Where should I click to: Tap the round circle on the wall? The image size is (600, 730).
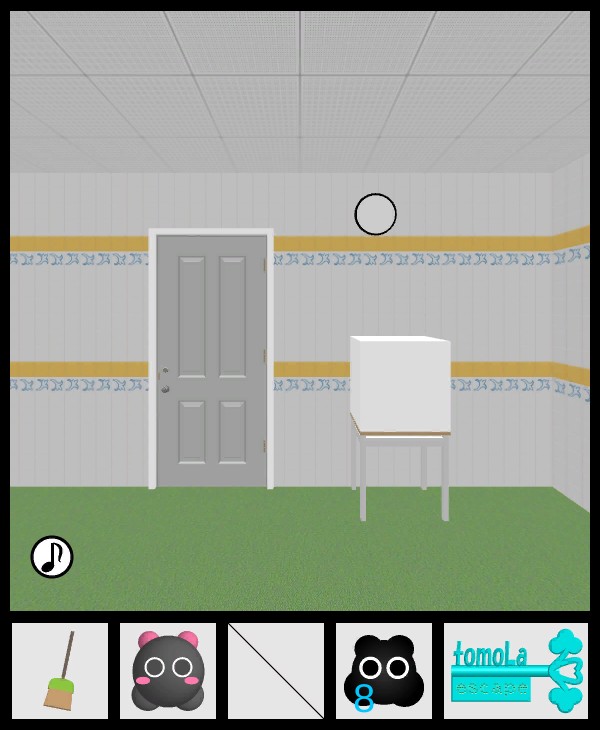coord(376,214)
